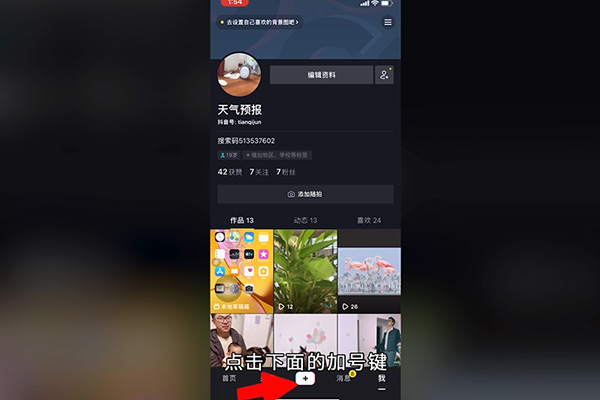
Task: Switch to the 喜欢 24 tab
Action: [x=368, y=220]
